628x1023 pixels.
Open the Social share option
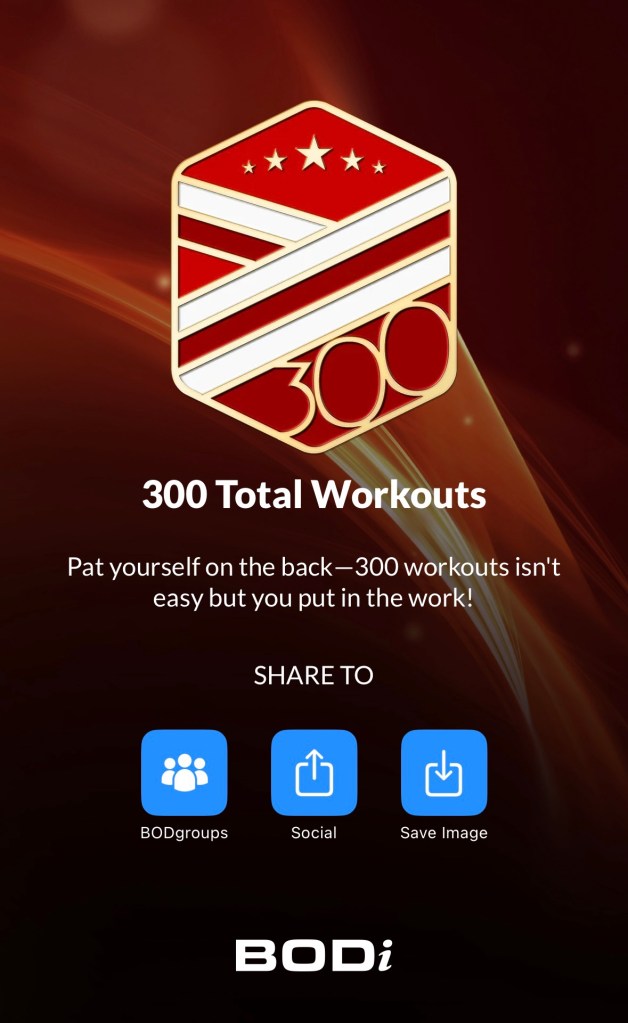(x=314, y=773)
